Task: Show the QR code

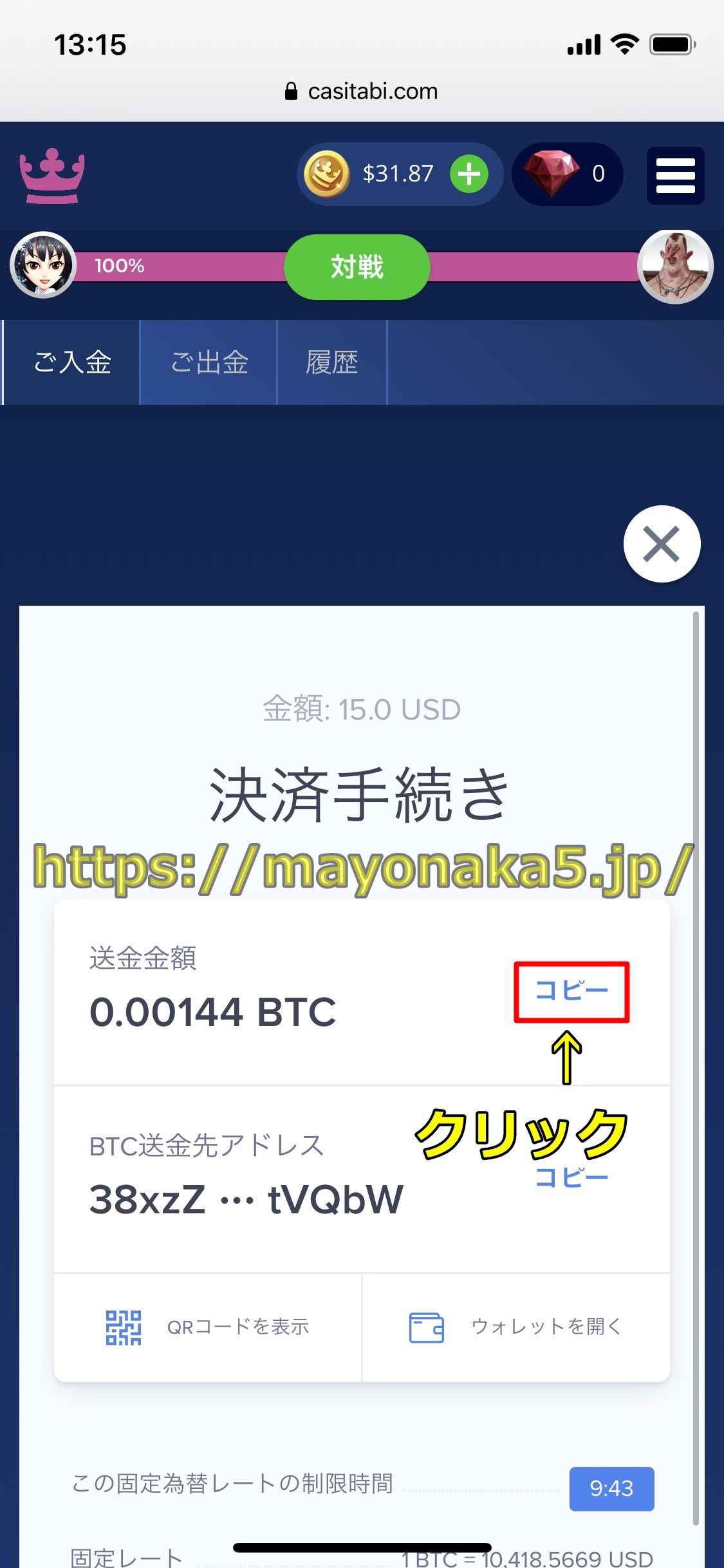Action: 207,1327
